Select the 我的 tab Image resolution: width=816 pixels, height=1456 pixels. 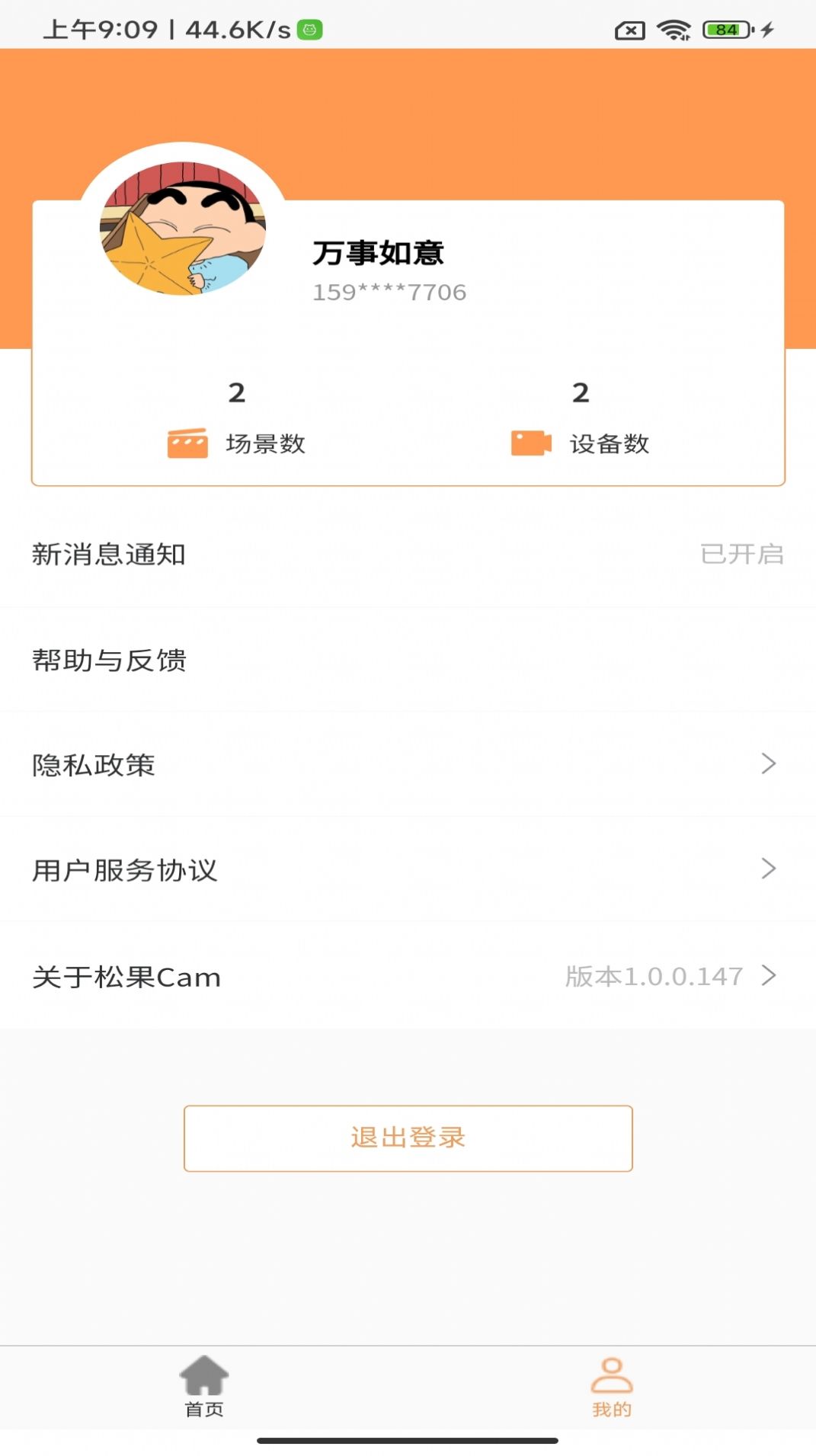click(612, 1387)
